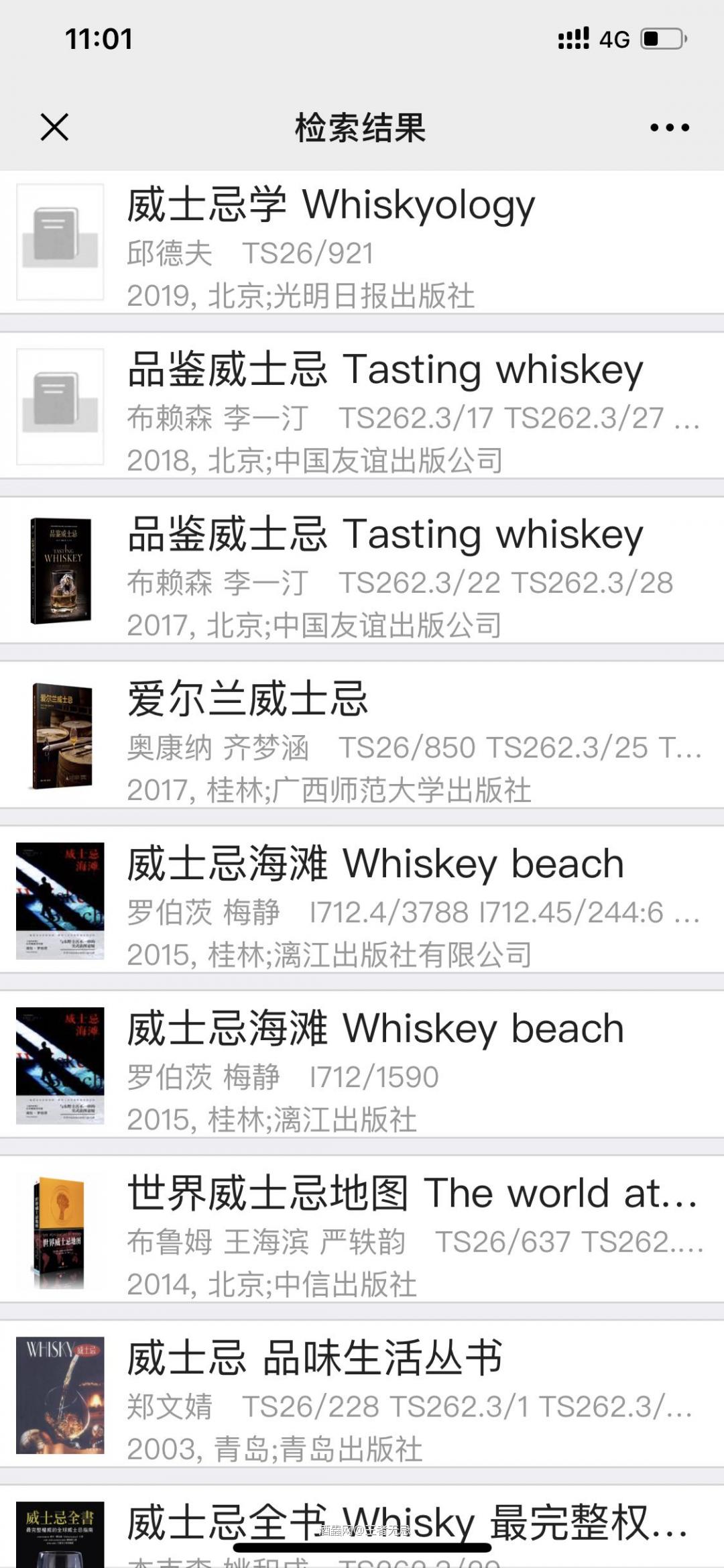Screen dimensions: 724x1568
Task: Click the 世界威士忌地图 yellow cover thumbnail
Action: coord(60,1234)
